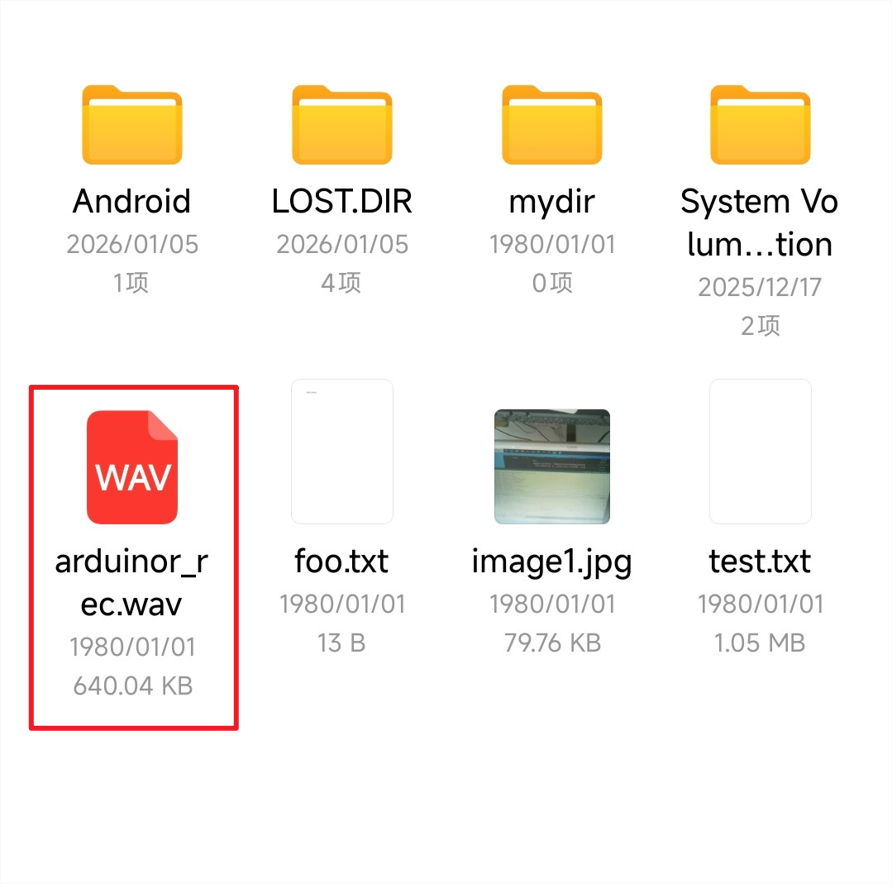The image size is (892, 884).
Task: Open the System Volume Information folder
Action: (x=760, y=125)
